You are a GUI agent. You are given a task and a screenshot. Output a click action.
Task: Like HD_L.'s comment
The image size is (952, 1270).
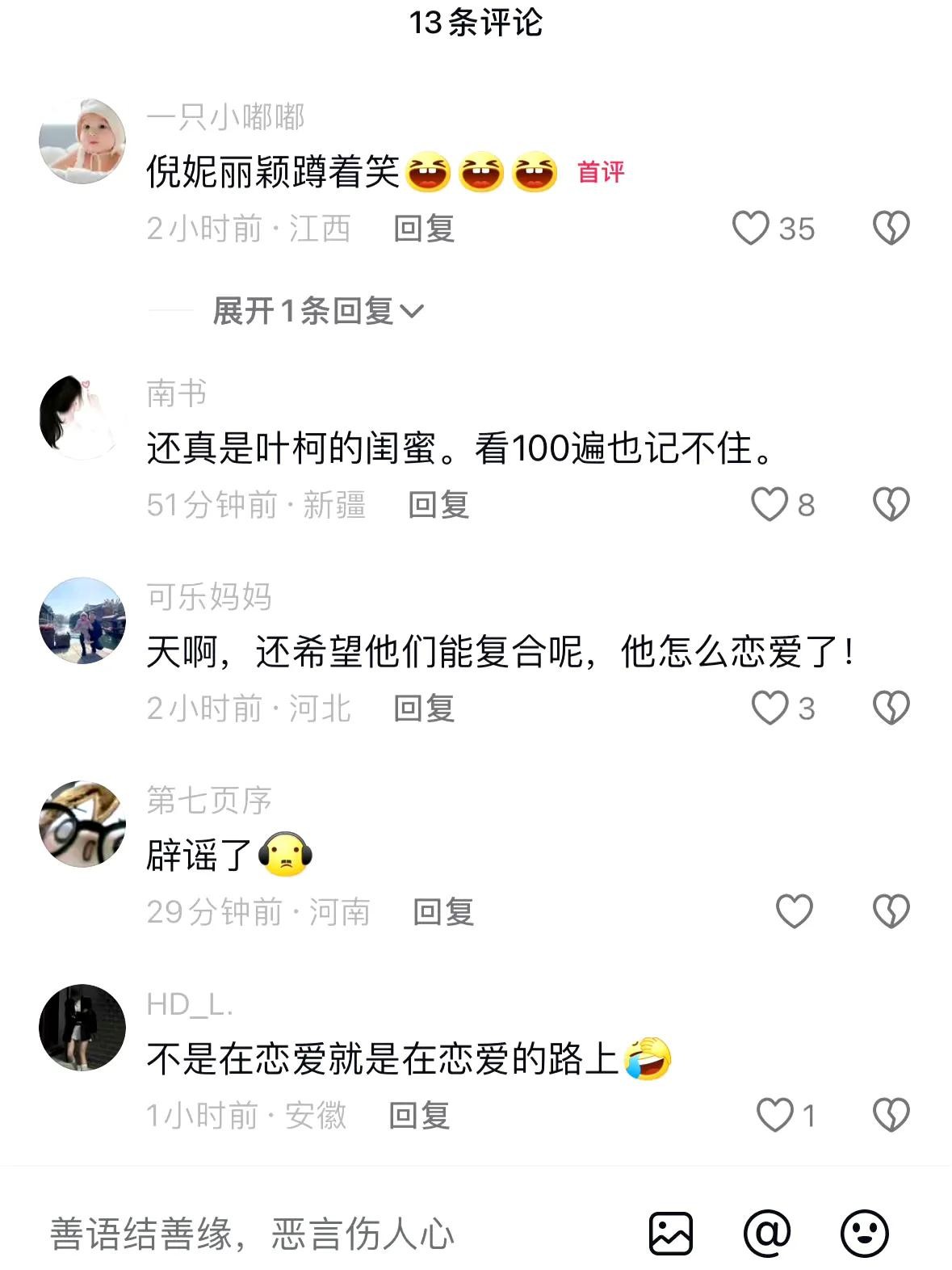pos(774,1115)
